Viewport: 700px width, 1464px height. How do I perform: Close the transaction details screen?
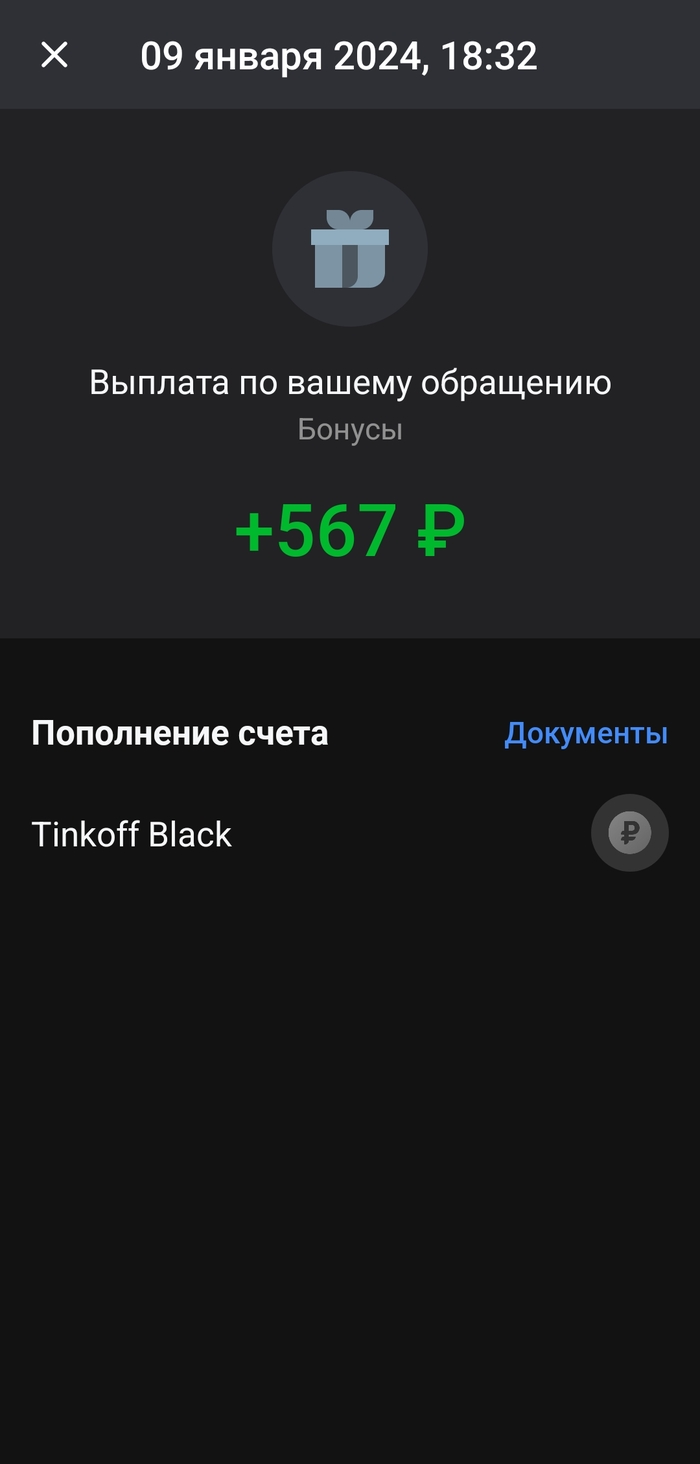[x=54, y=55]
